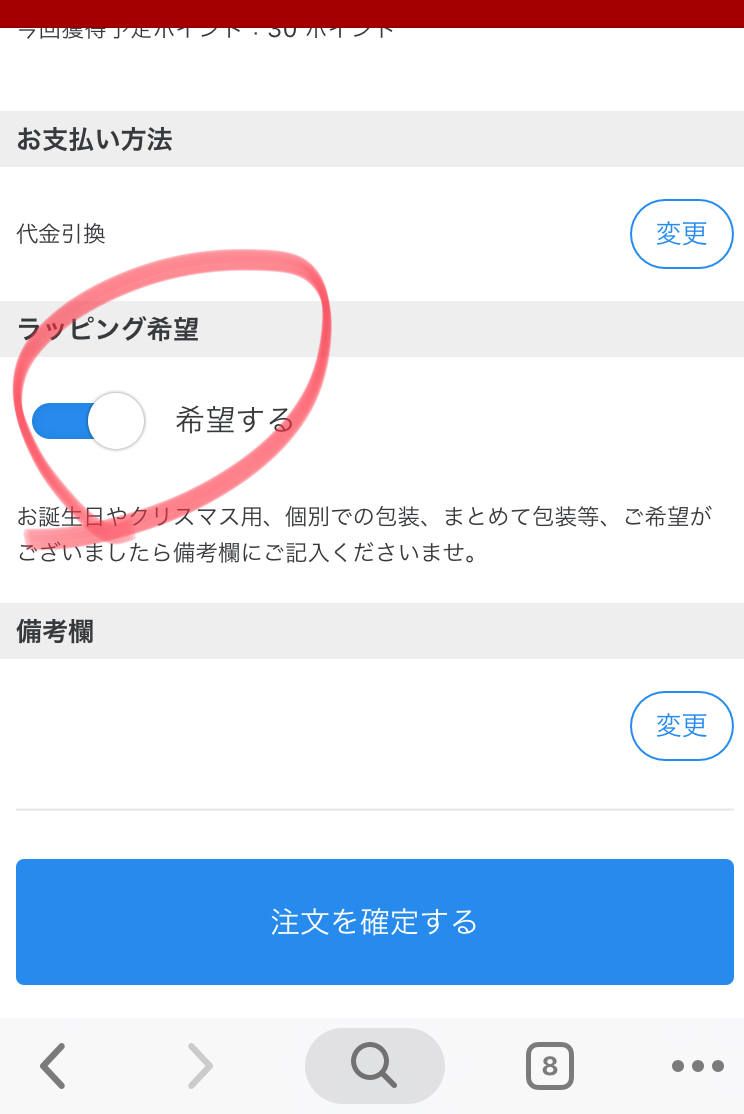Toggle the ラッピング希望 wrapping switch
The width and height of the screenshot is (744, 1114).
pyautogui.click(x=89, y=421)
